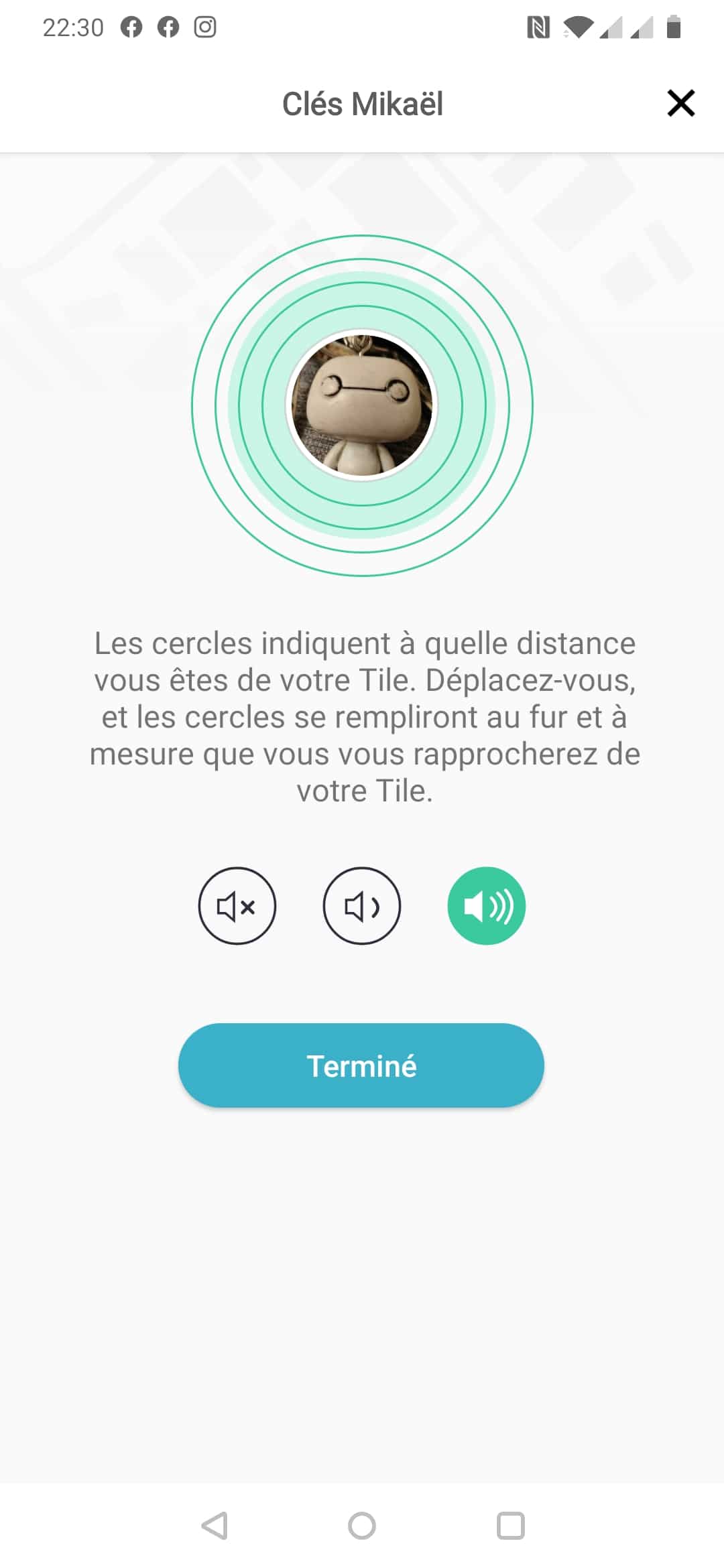Return to the home screen
Viewport: 724px width, 1568px height.
tap(362, 1526)
